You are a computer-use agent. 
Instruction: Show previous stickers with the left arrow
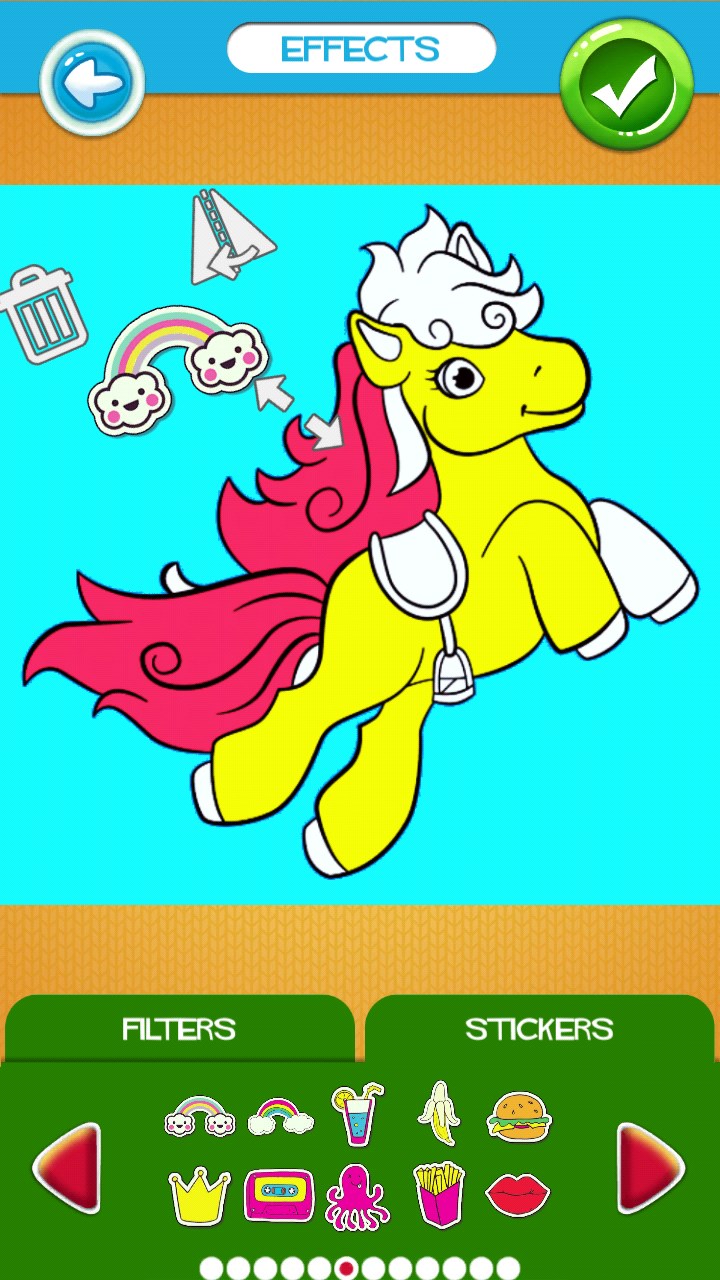pos(68,1168)
